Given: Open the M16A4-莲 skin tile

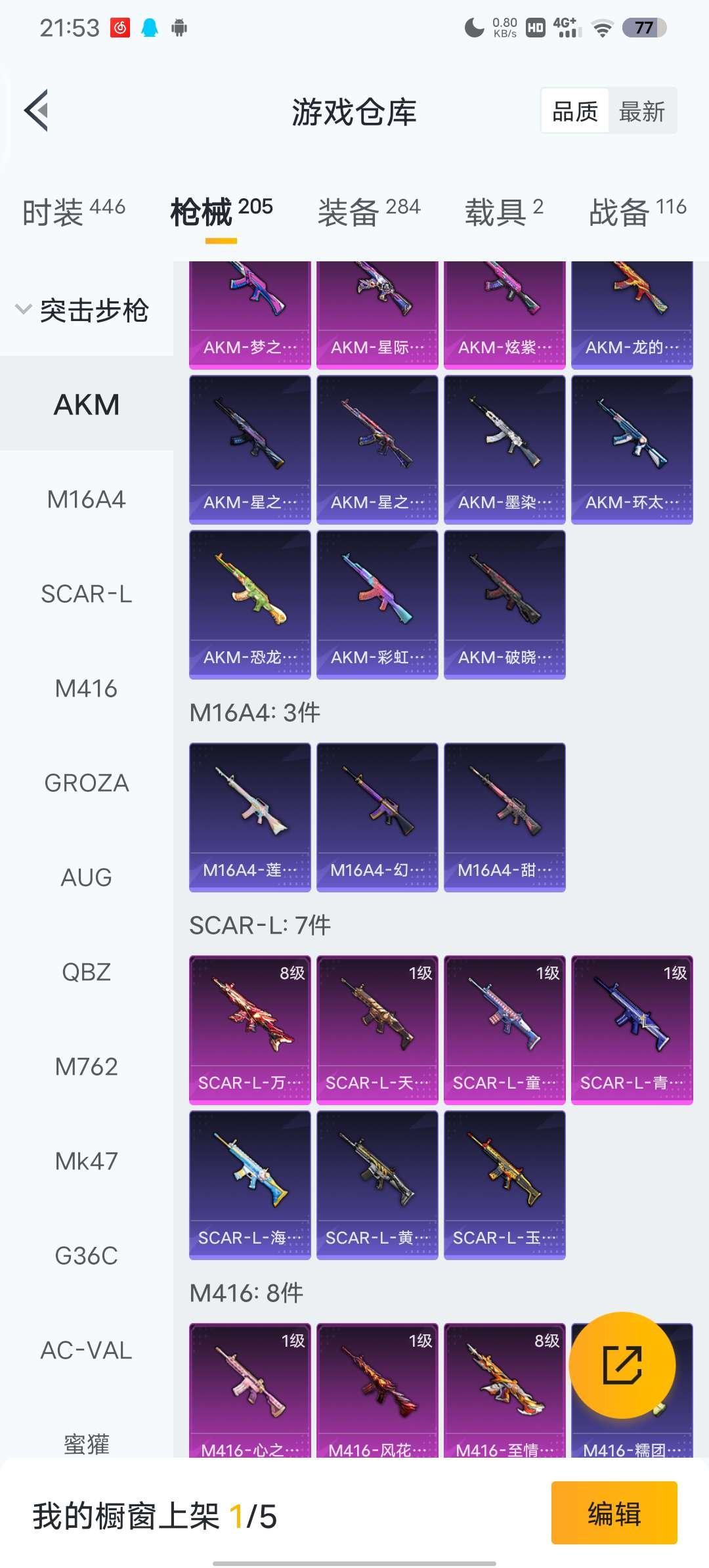Looking at the screenshot, I should 249,817.
